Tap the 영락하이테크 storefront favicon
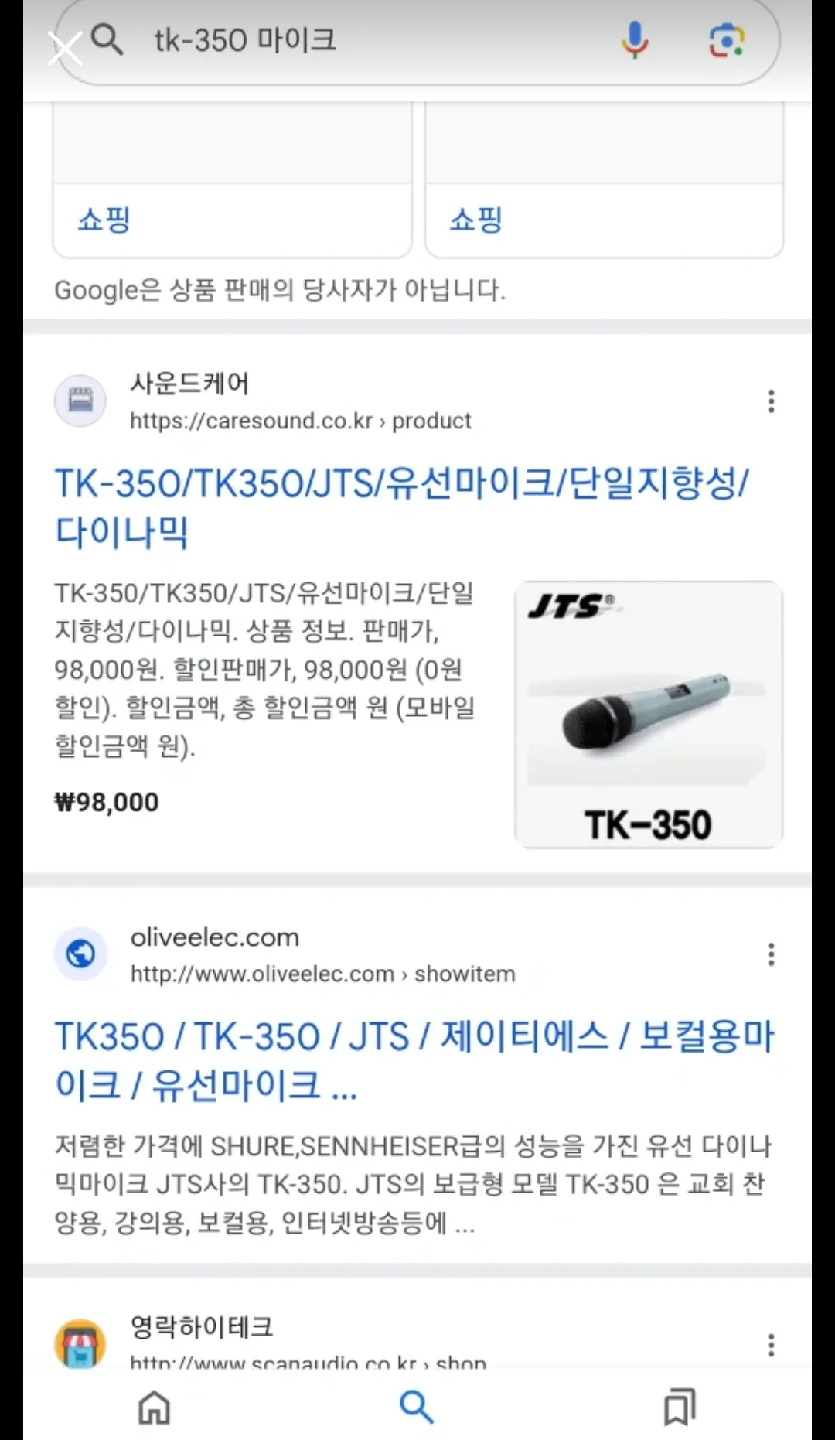Viewport: 835px width, 1440px height. pos(80,1344)
